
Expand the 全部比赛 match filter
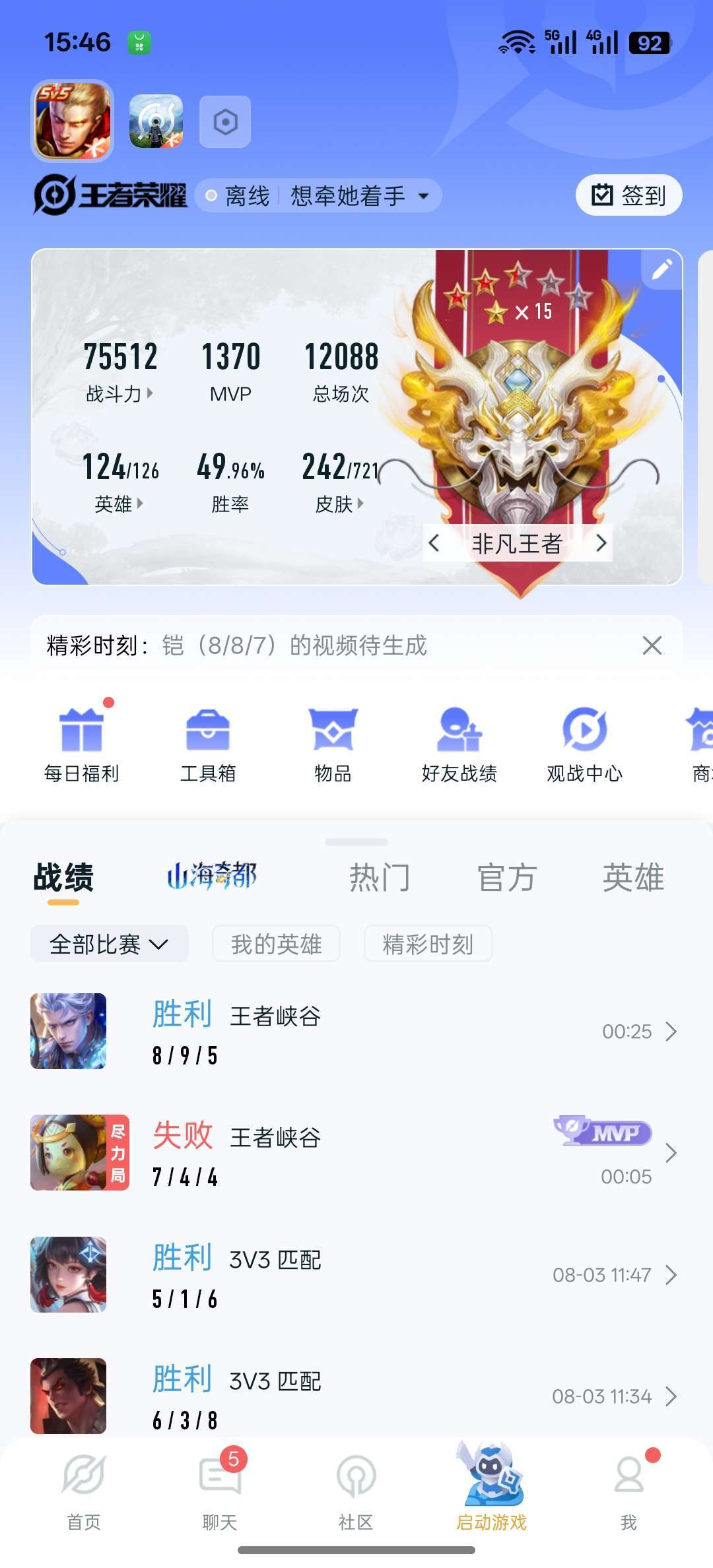click(x=110, y=944)
